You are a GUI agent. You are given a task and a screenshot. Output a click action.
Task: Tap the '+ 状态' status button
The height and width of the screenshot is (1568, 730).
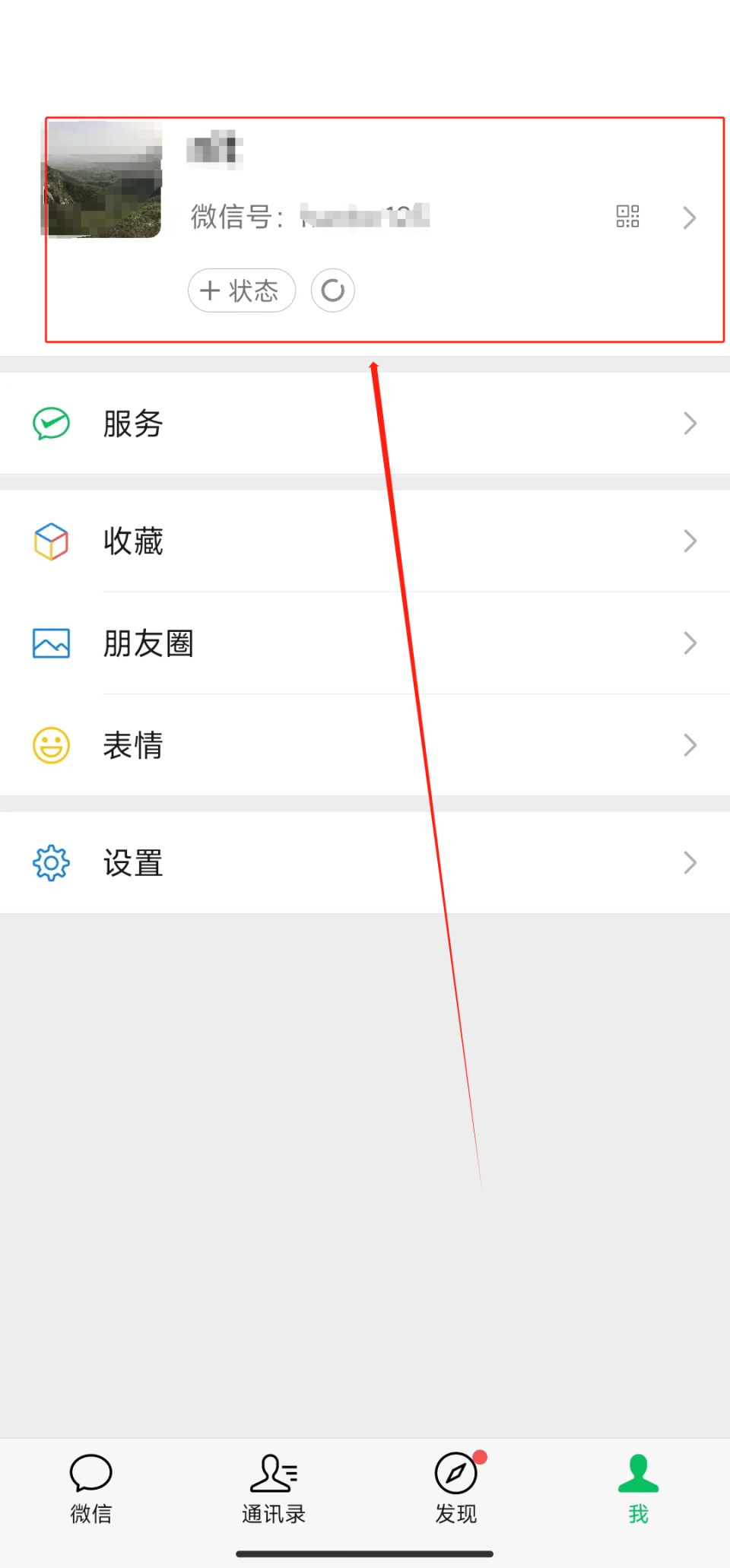(242, 290)
